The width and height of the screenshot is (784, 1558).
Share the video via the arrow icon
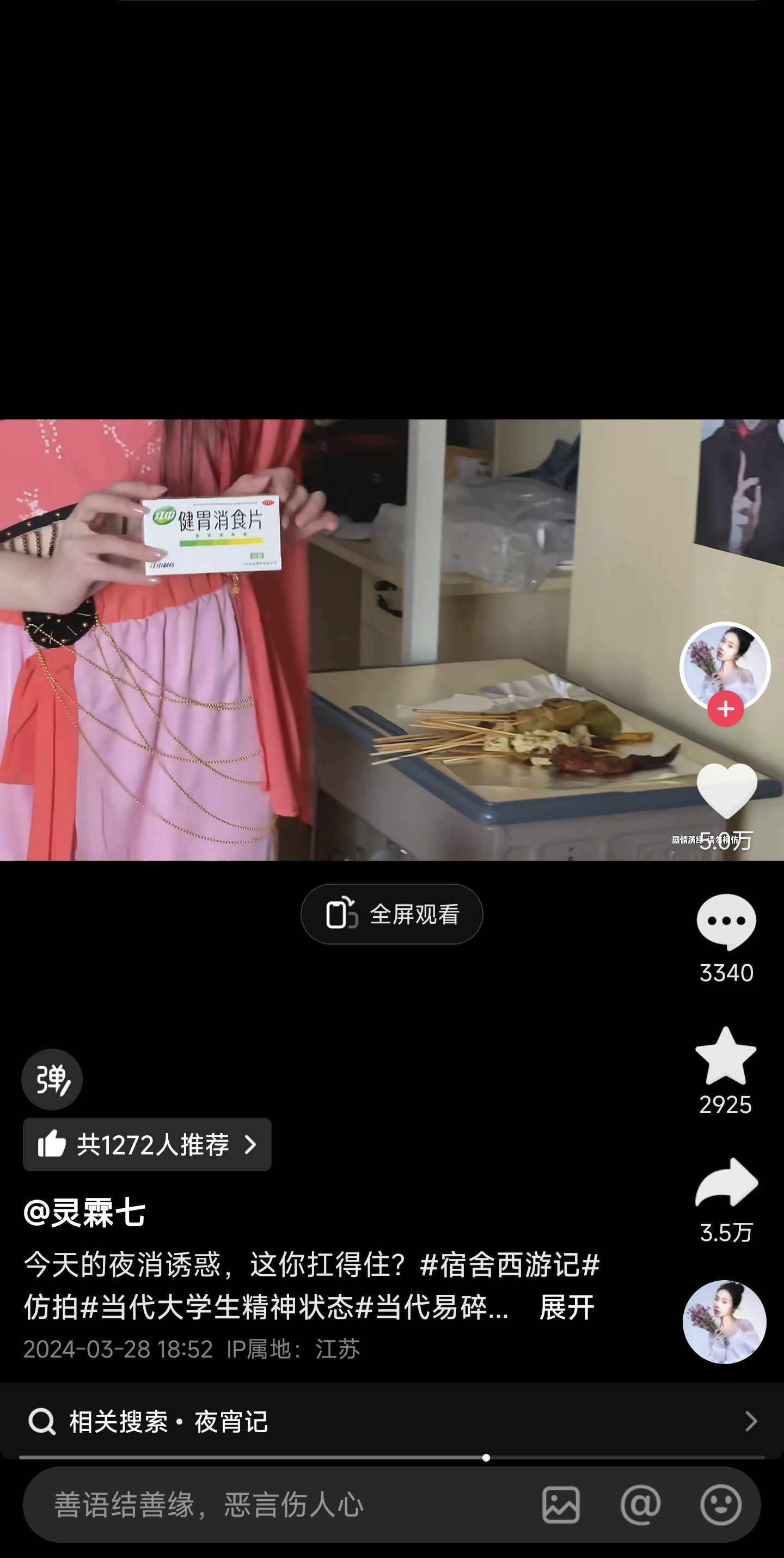tap(726, 1183)
